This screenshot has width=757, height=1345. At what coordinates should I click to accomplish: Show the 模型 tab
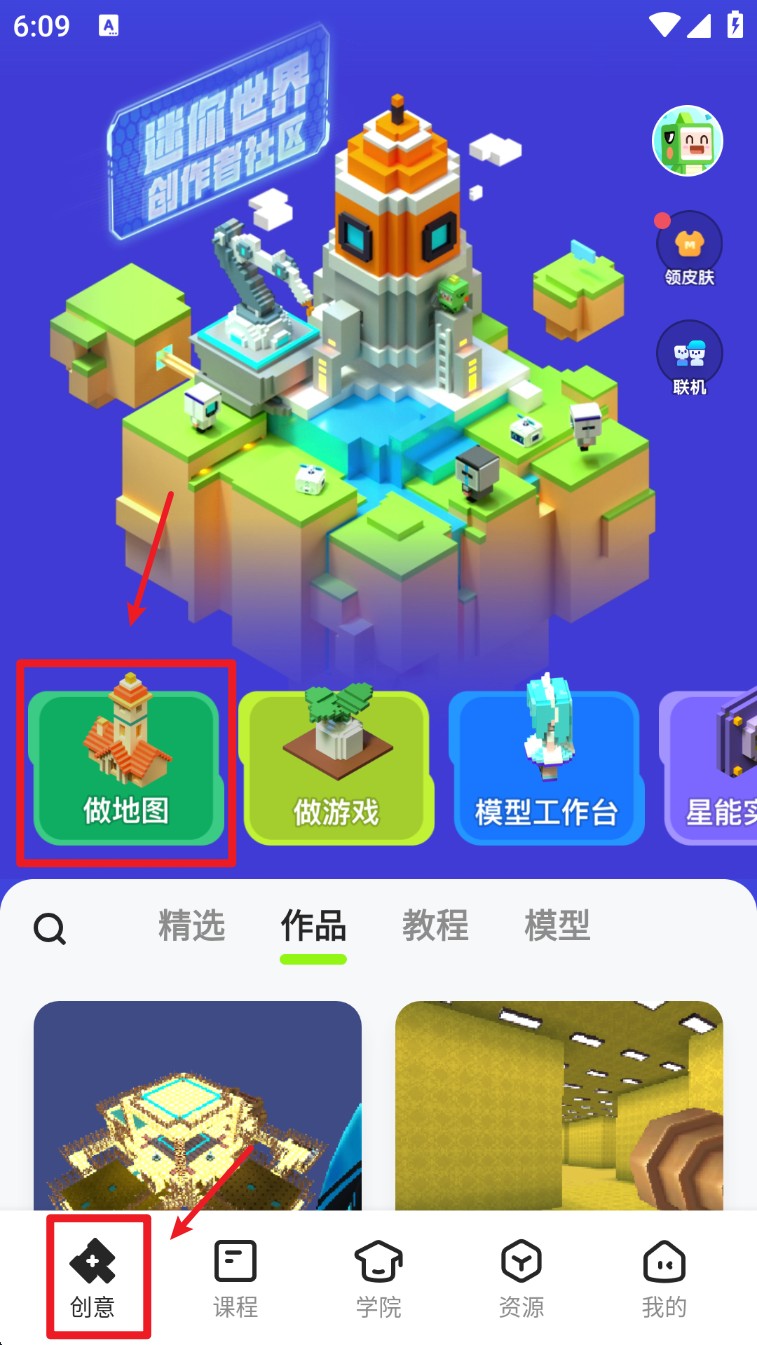557,926
